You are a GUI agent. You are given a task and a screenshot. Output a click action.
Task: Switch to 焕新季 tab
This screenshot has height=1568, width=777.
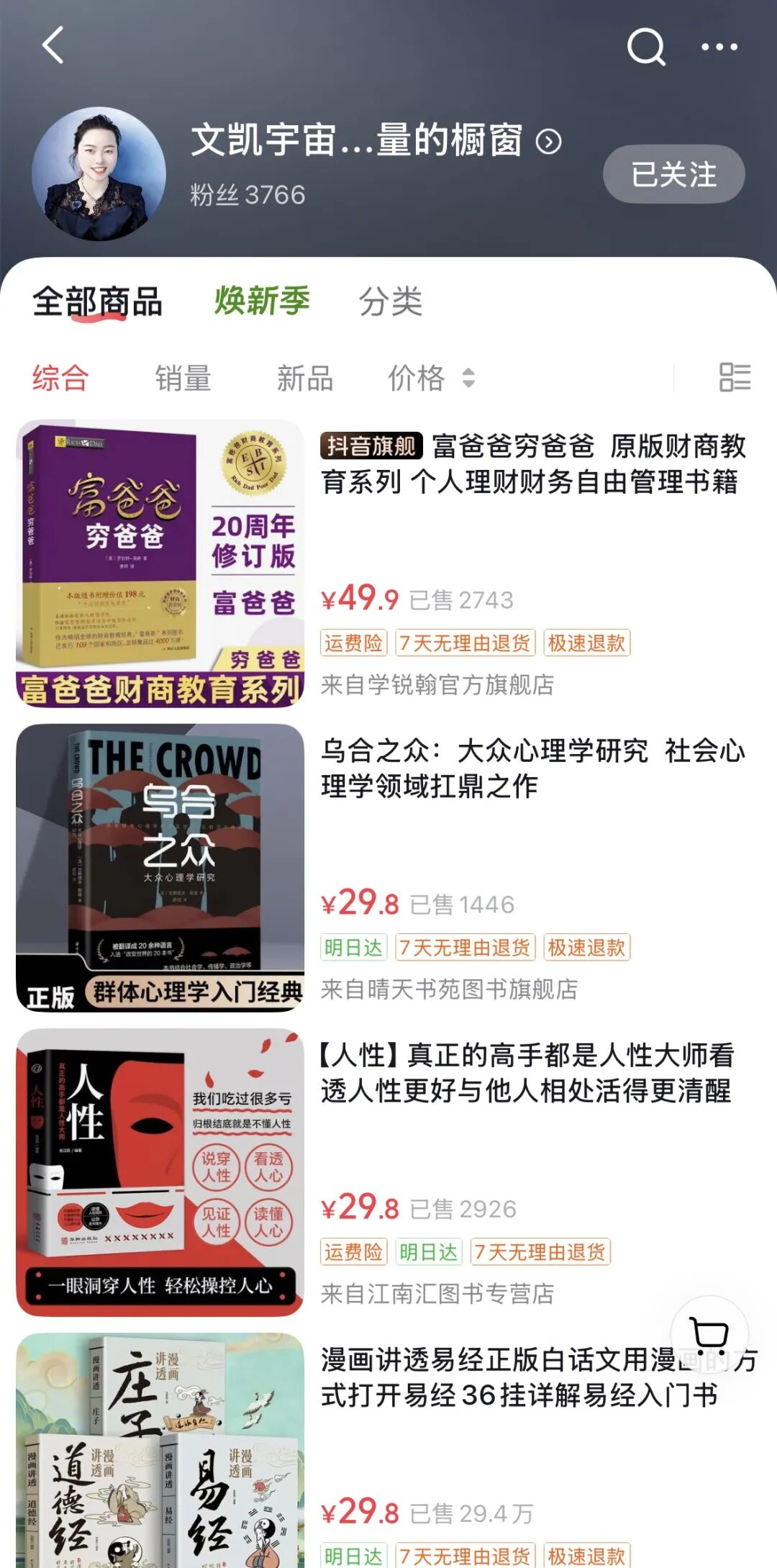point(262,301)
